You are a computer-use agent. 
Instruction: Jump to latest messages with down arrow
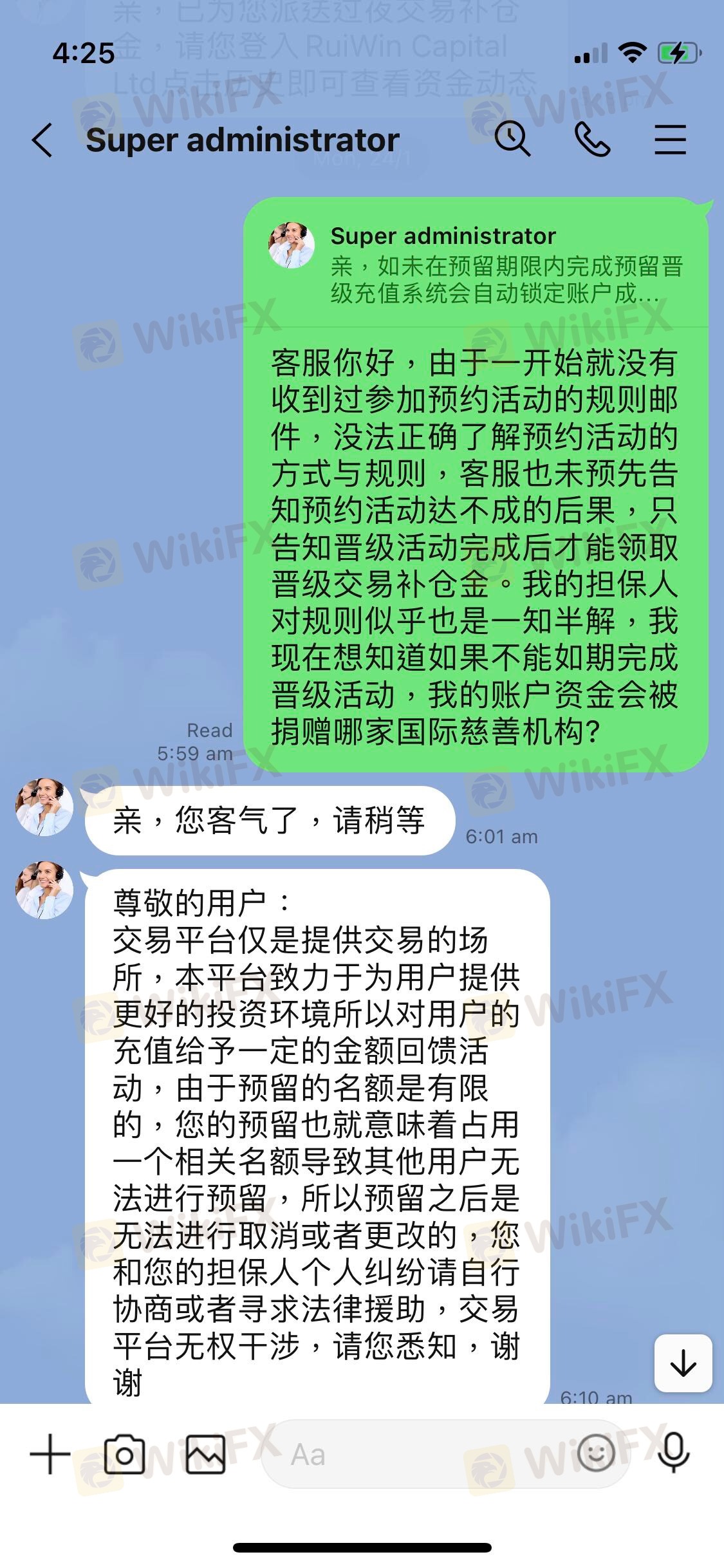point(683,1364)
